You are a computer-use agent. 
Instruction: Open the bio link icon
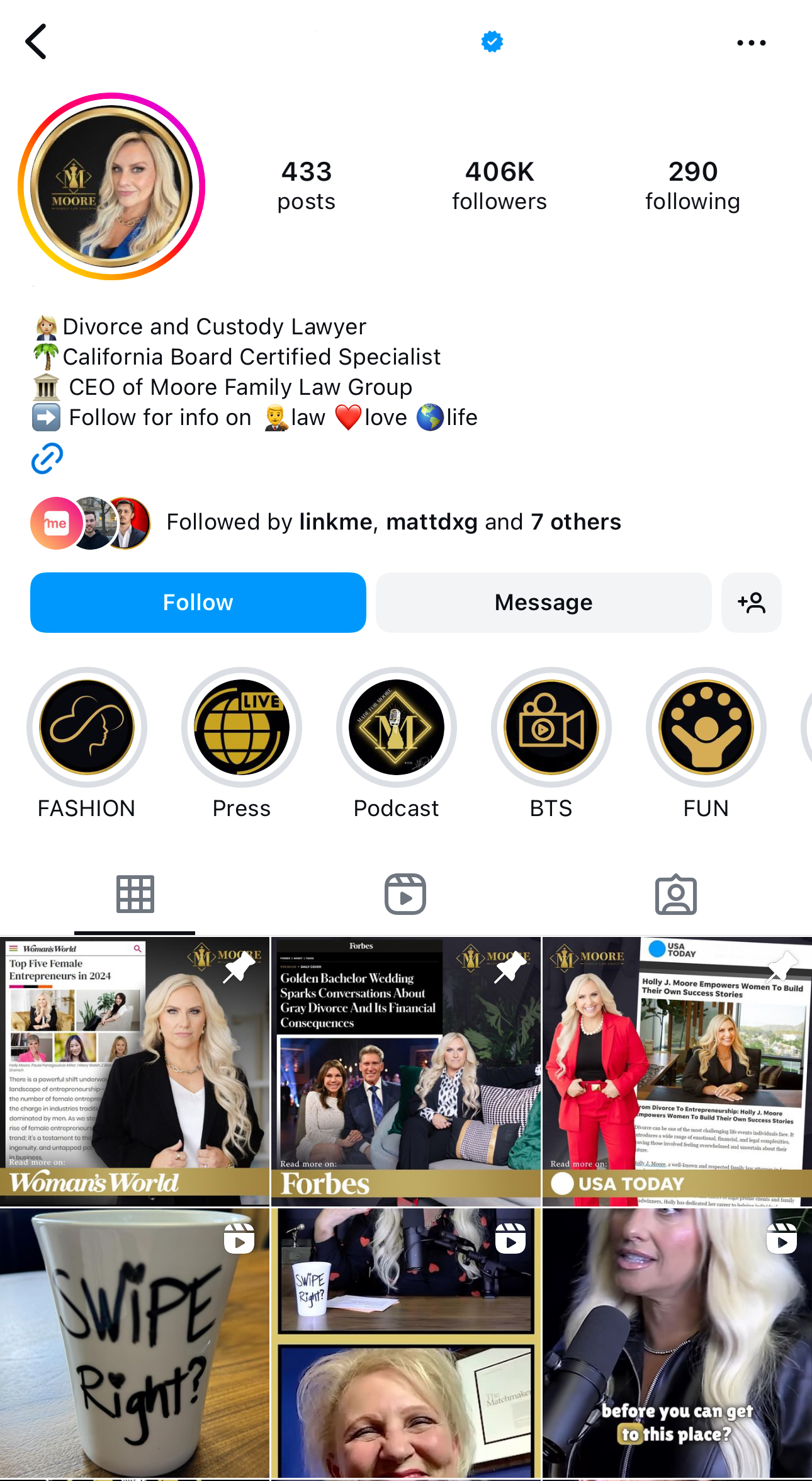pyautogui.click(x=47, y=458)
